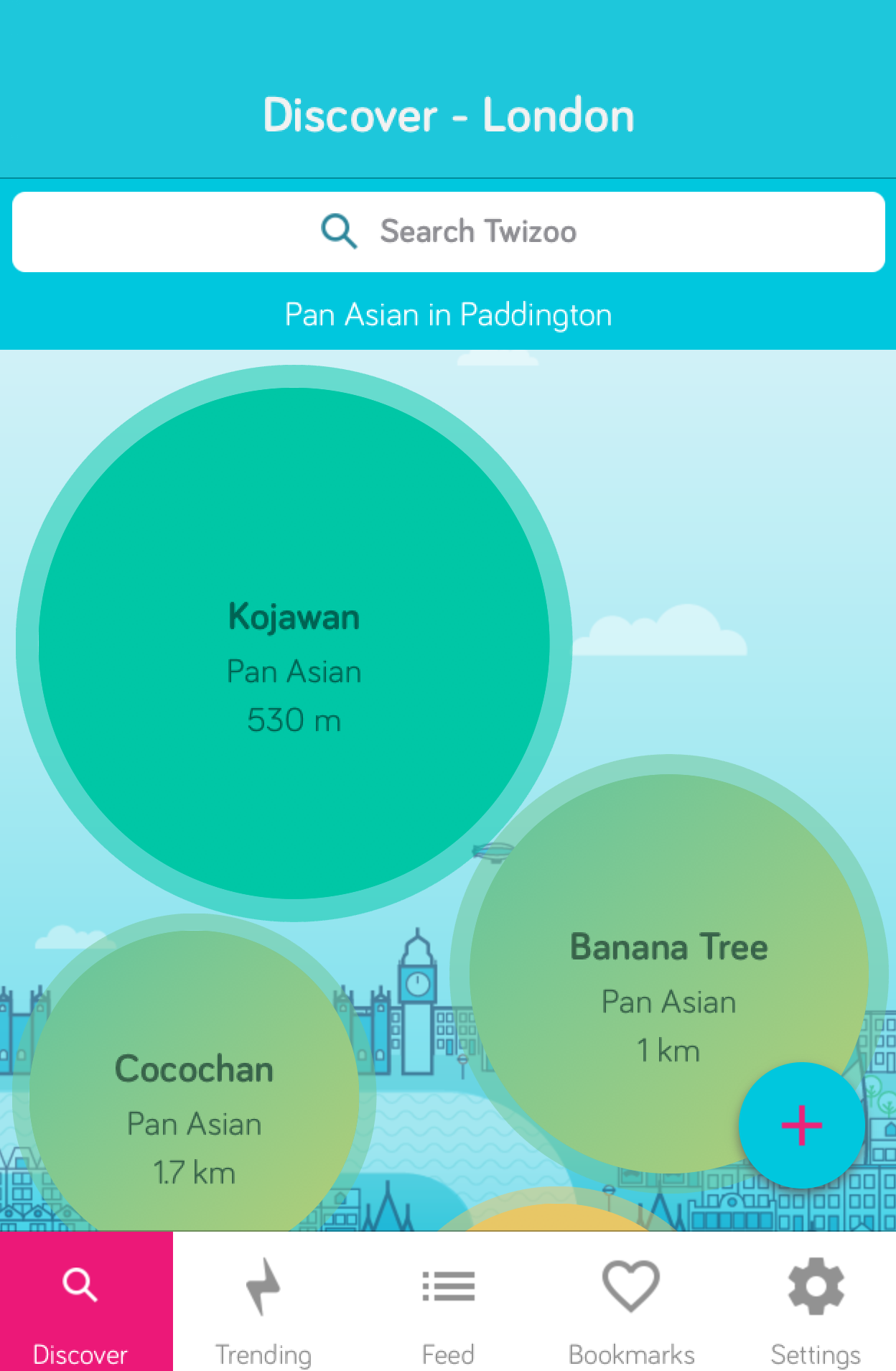Tap the Search Twizoo field
Viewport: 896px width, 1371px height.
click(448, 232)
